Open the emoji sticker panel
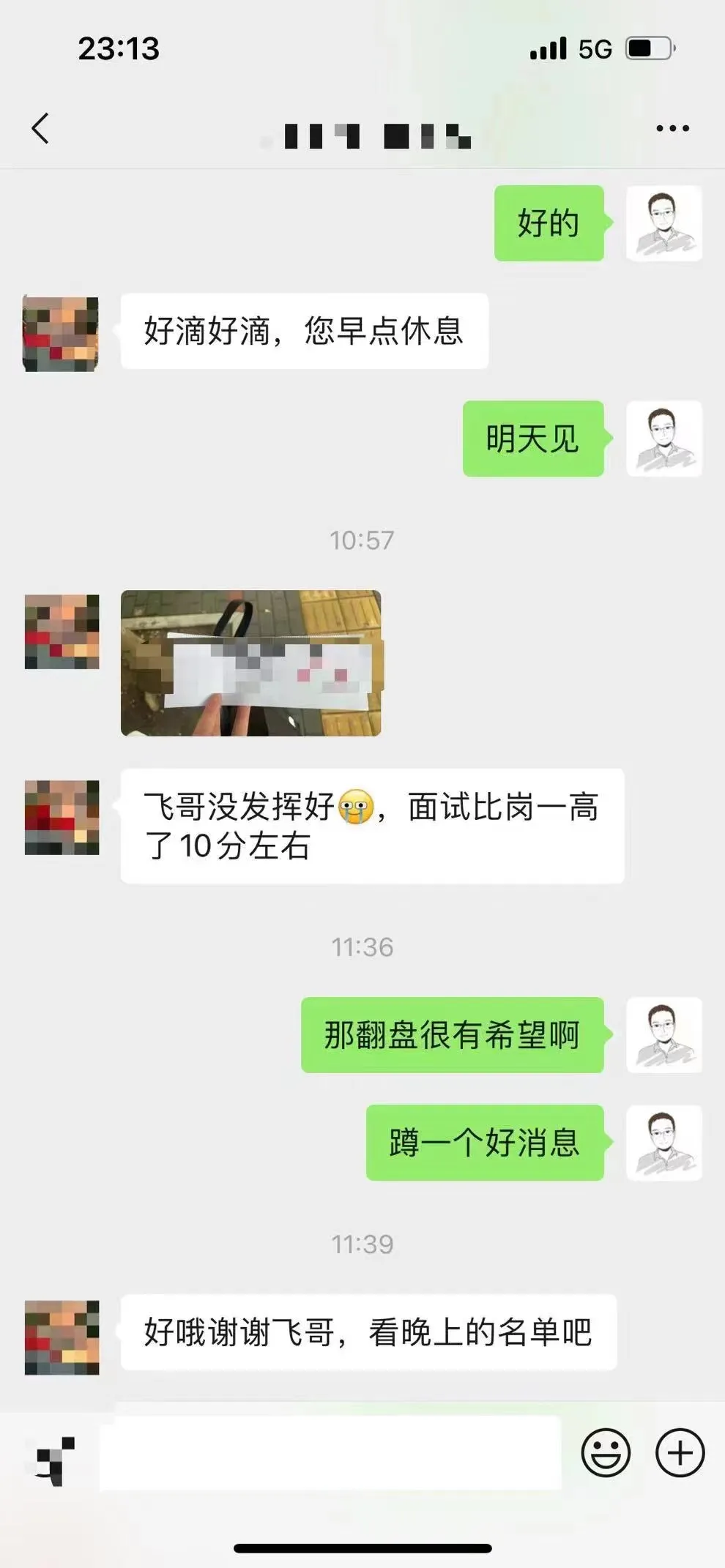 point(606,1452)
